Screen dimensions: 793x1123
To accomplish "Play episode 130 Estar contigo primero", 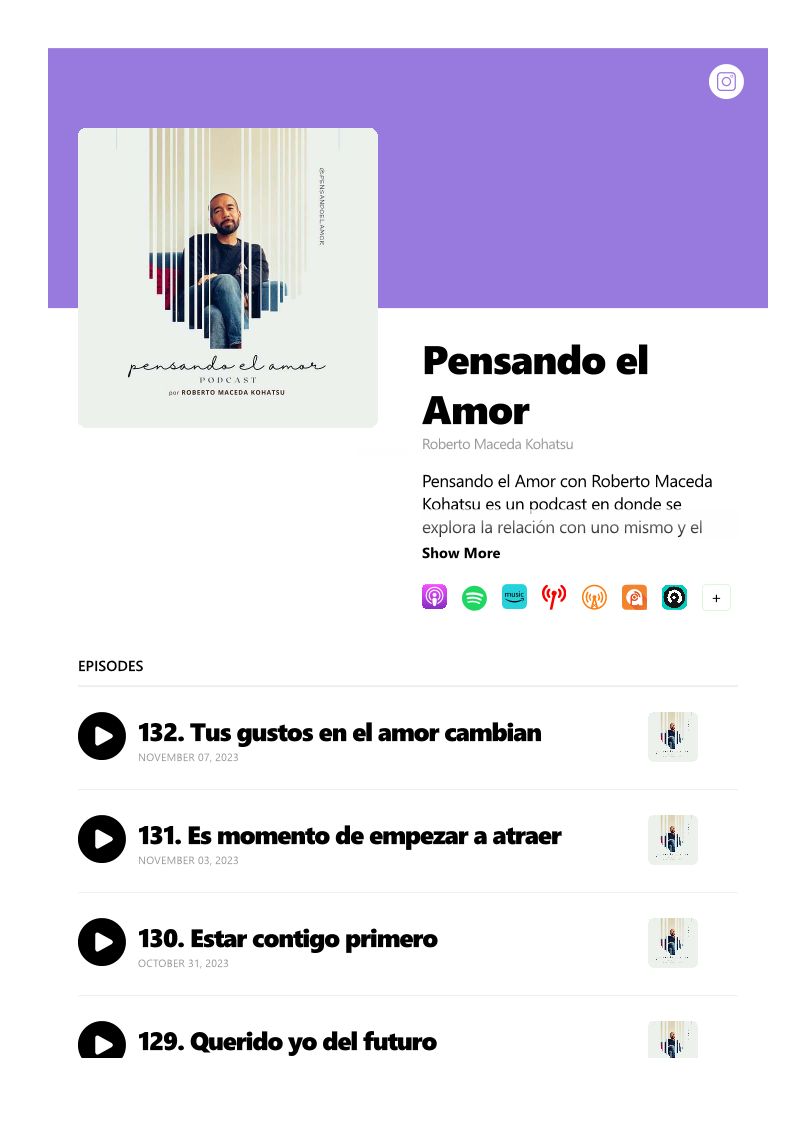I will point(102,942).
